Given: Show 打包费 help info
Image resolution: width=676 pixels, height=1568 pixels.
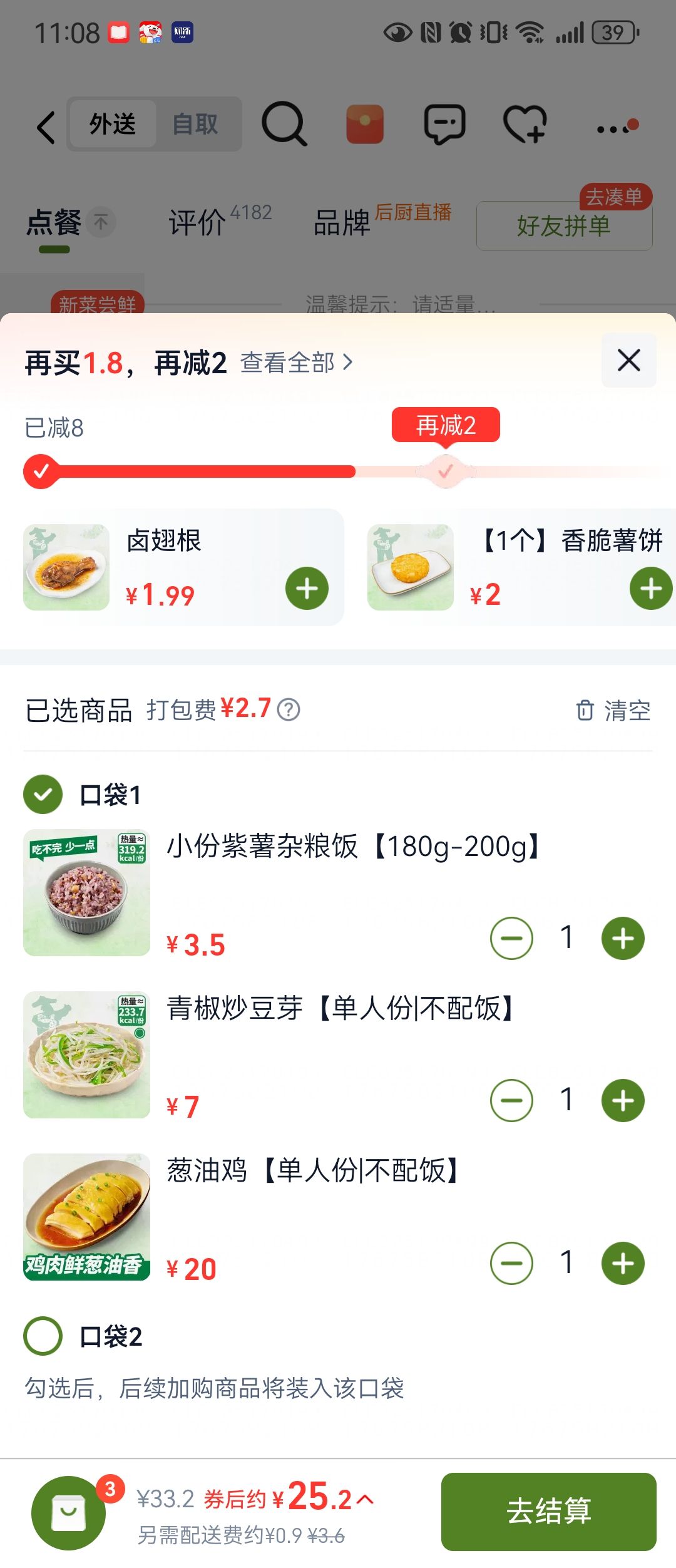Looking at the screenshot, I should coord(289,709).
